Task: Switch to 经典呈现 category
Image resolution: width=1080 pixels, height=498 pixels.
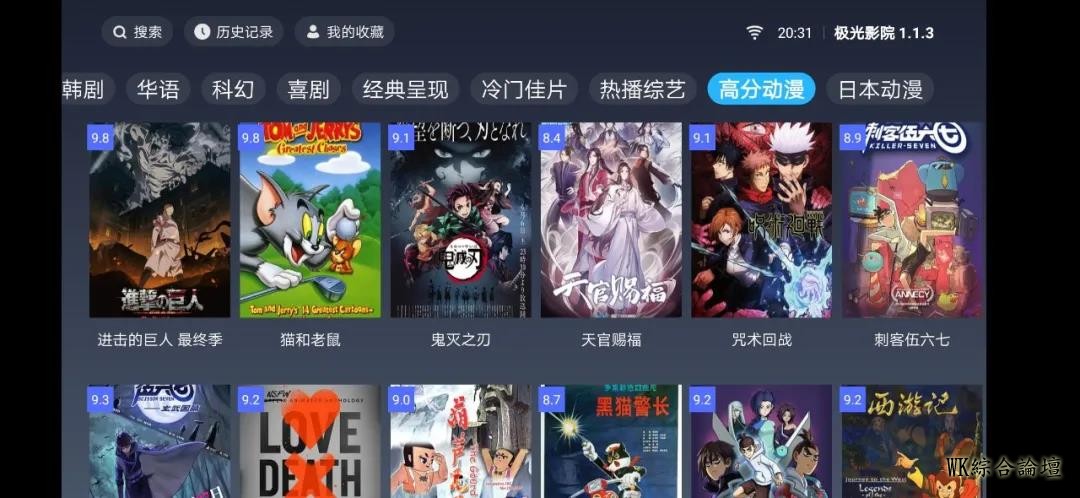Action: [x=405, y=89]
